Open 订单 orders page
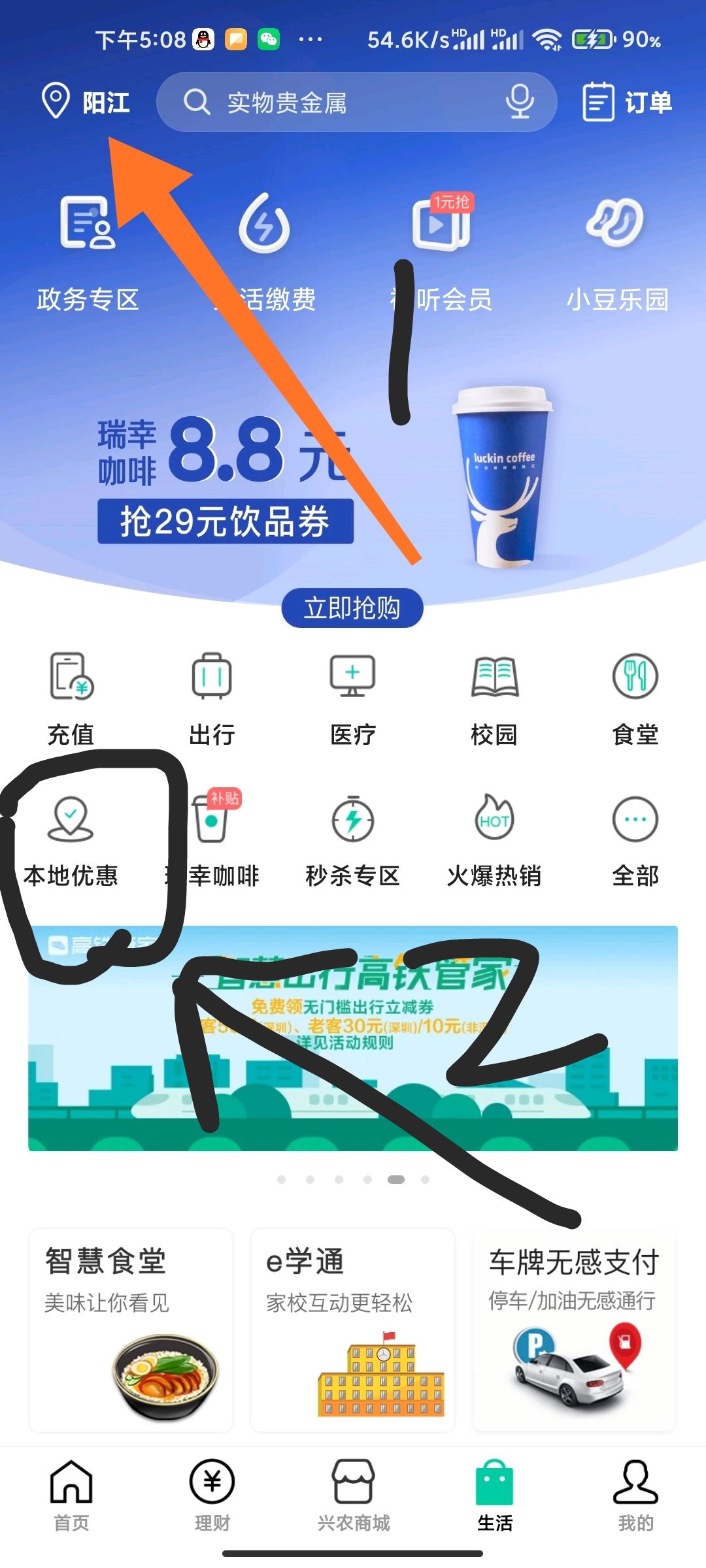Viewport: 706px width, 1568px height. coord(627,102)
